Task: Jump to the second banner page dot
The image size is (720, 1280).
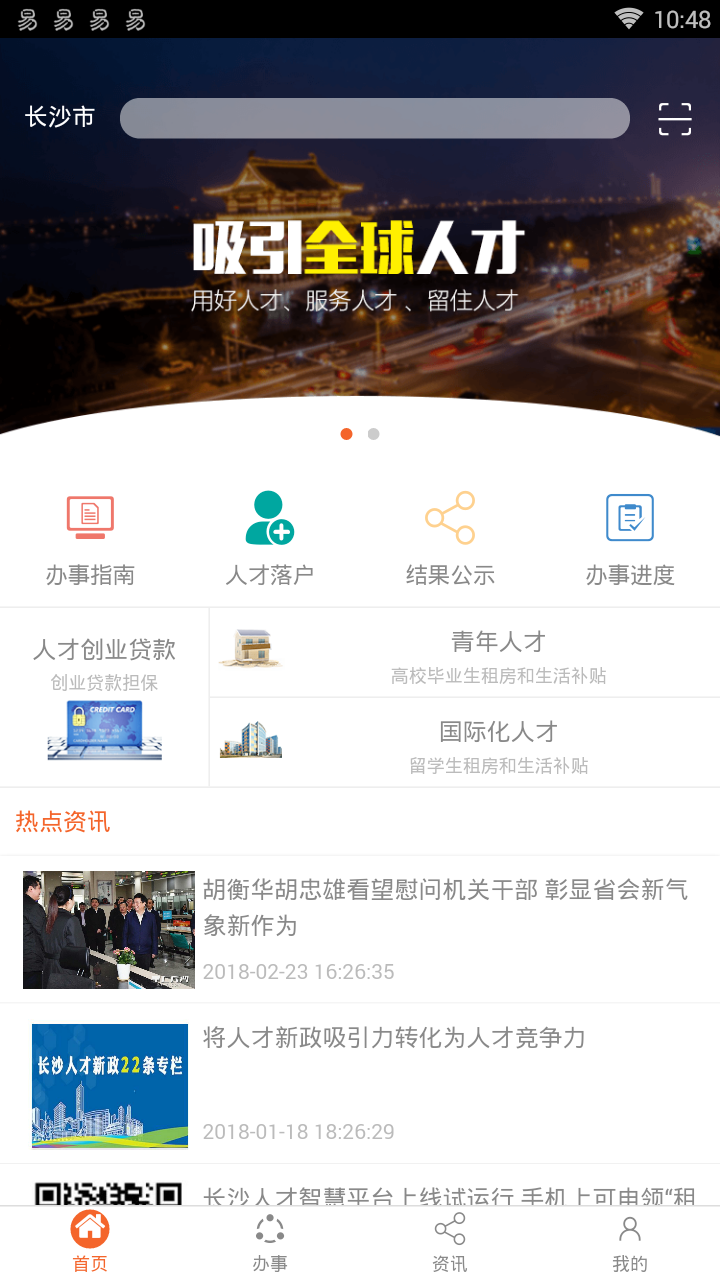Action: click(373, 434)
